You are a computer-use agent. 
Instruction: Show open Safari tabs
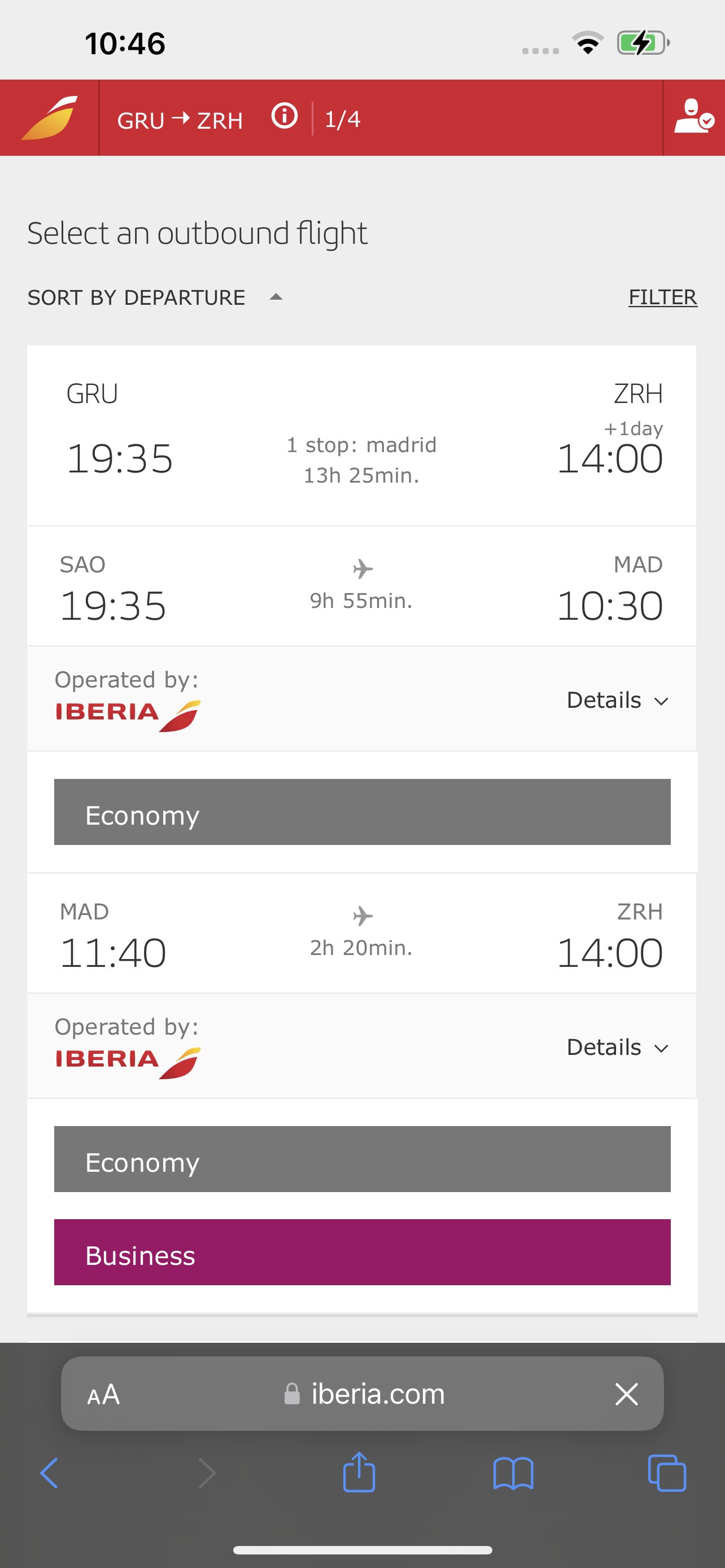point(667,1473)
